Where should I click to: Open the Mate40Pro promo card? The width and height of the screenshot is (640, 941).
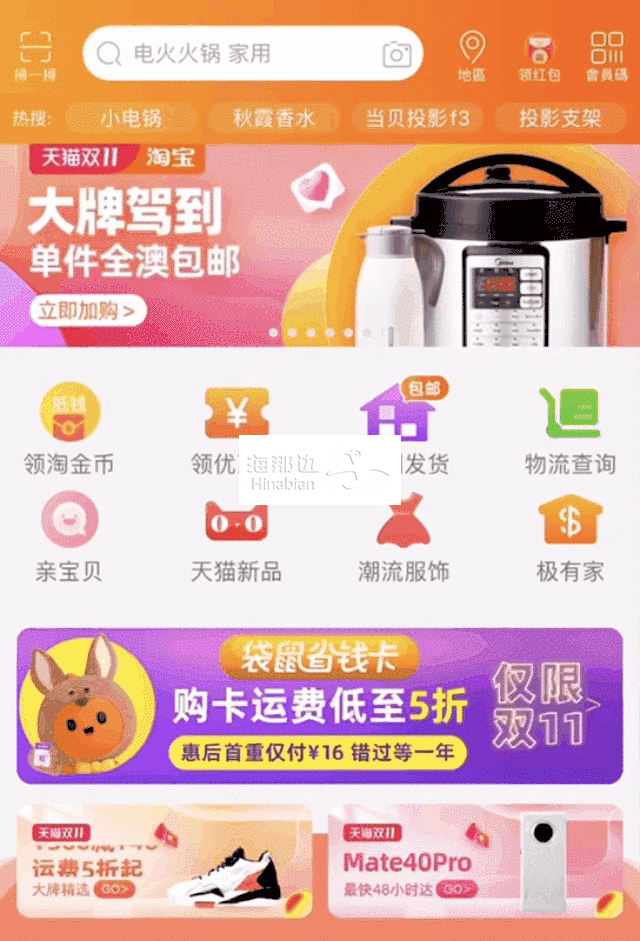[x=475, y=862]
